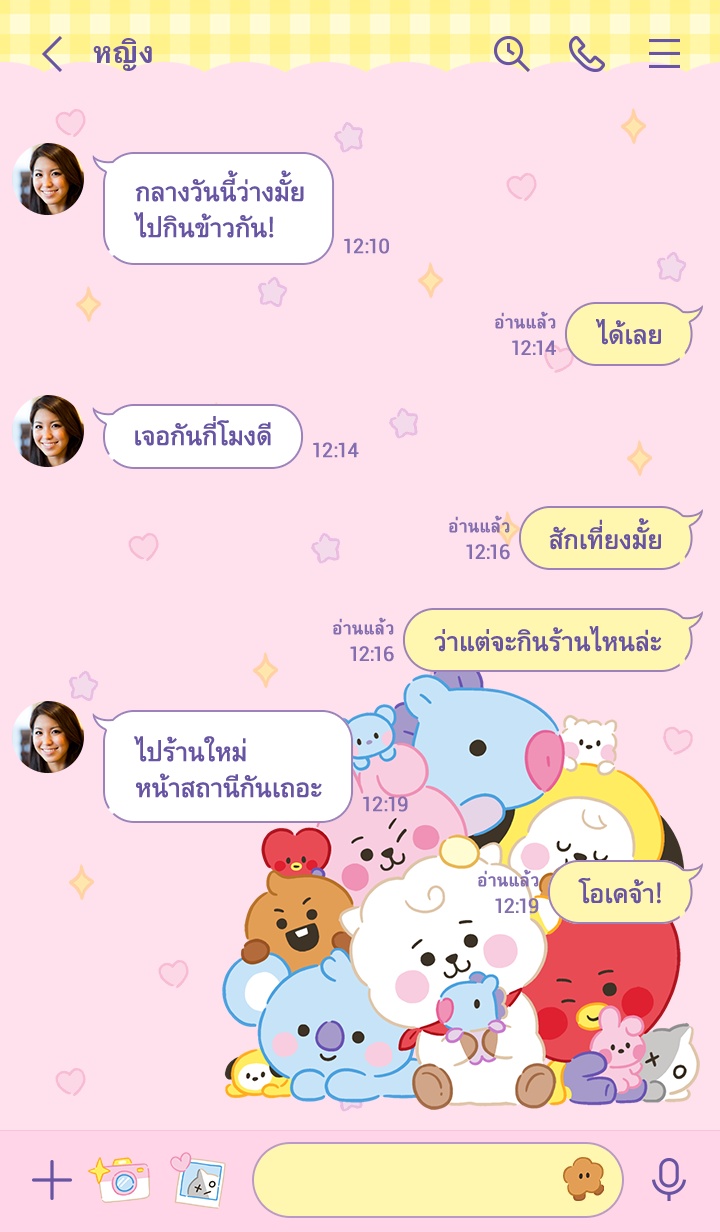Focus the message input field
Image resolution: width=720 pixels, height=1232 pixels.
click(x=400, y=1180)
